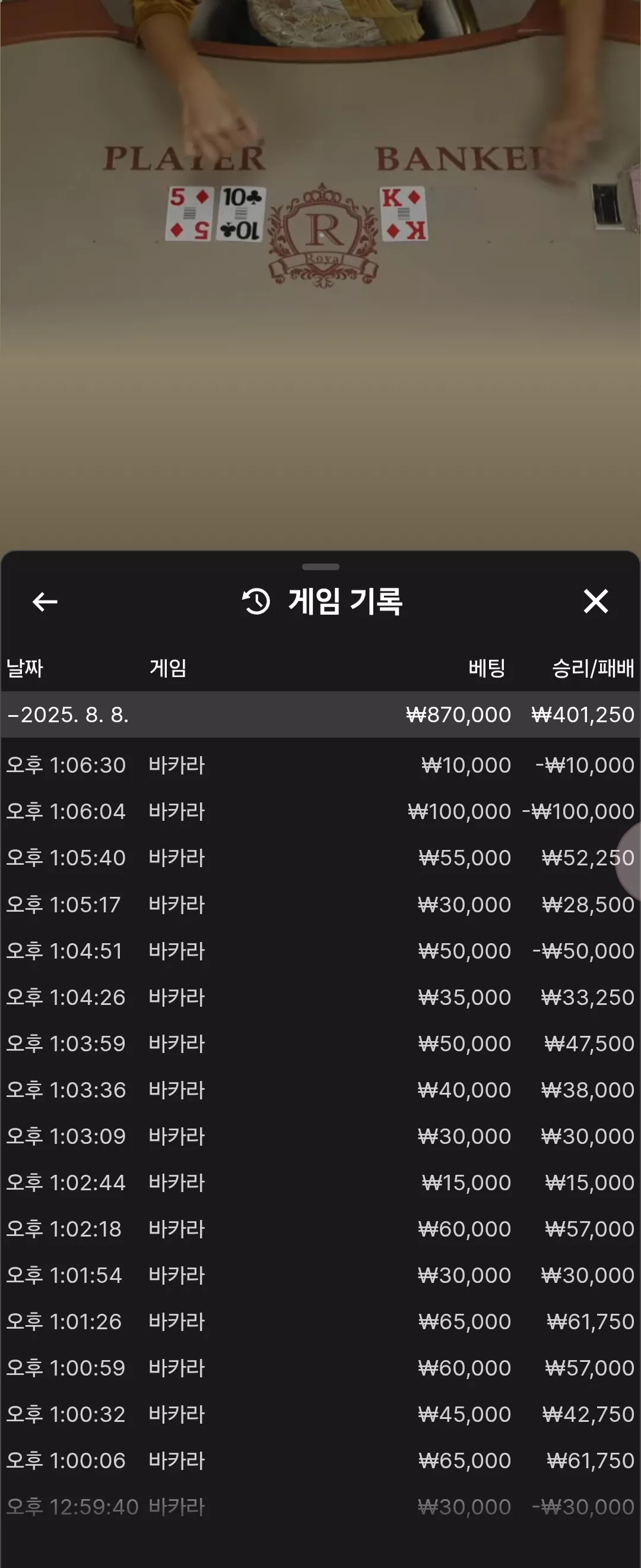Viewport: 641px width, 1568px height.
Task: Select the 오후 1:03:36 game entry
Action: pyautogui.click(x=320, y=1089)
